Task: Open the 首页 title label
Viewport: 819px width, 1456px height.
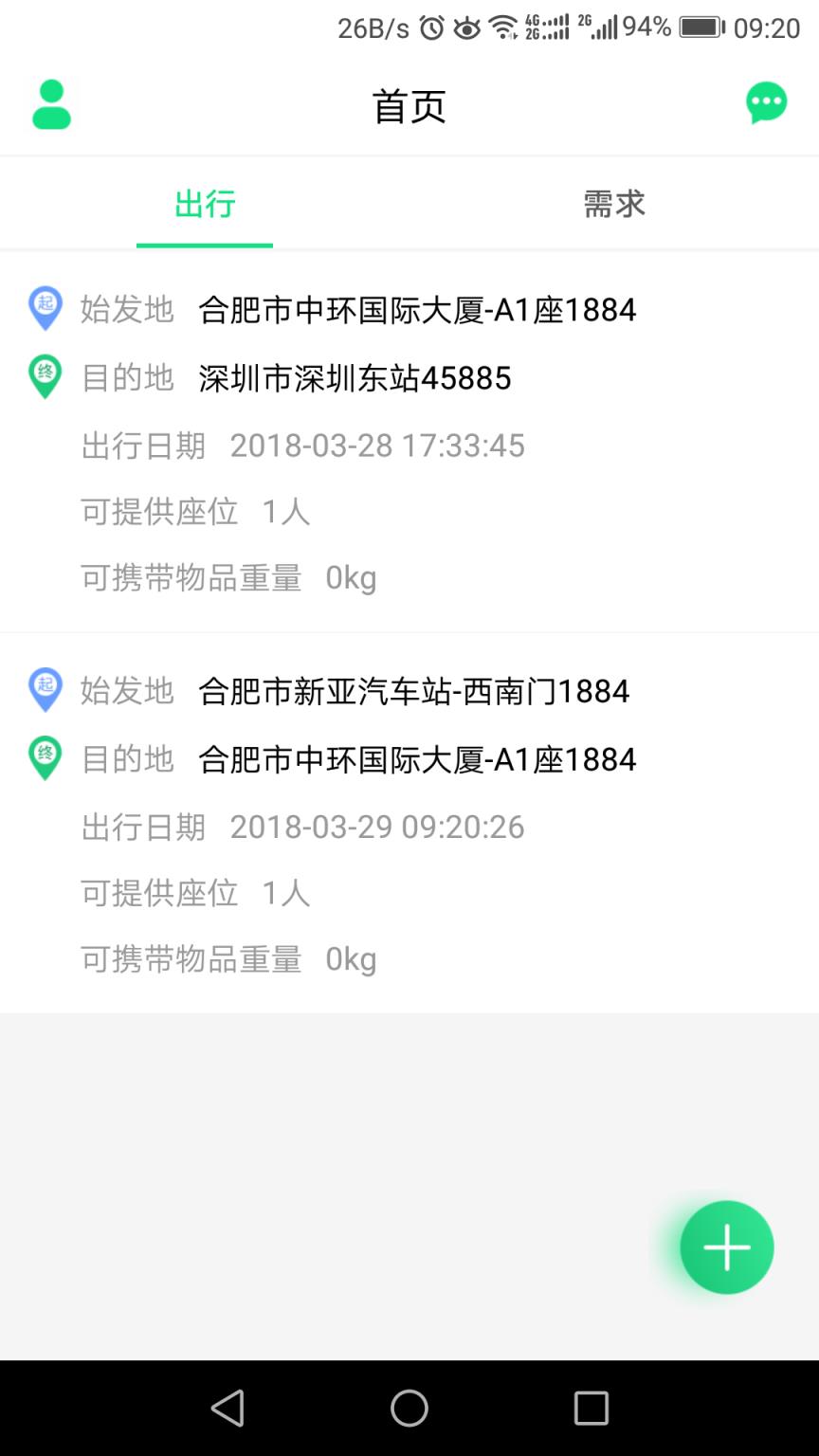Action: (409, 105)
